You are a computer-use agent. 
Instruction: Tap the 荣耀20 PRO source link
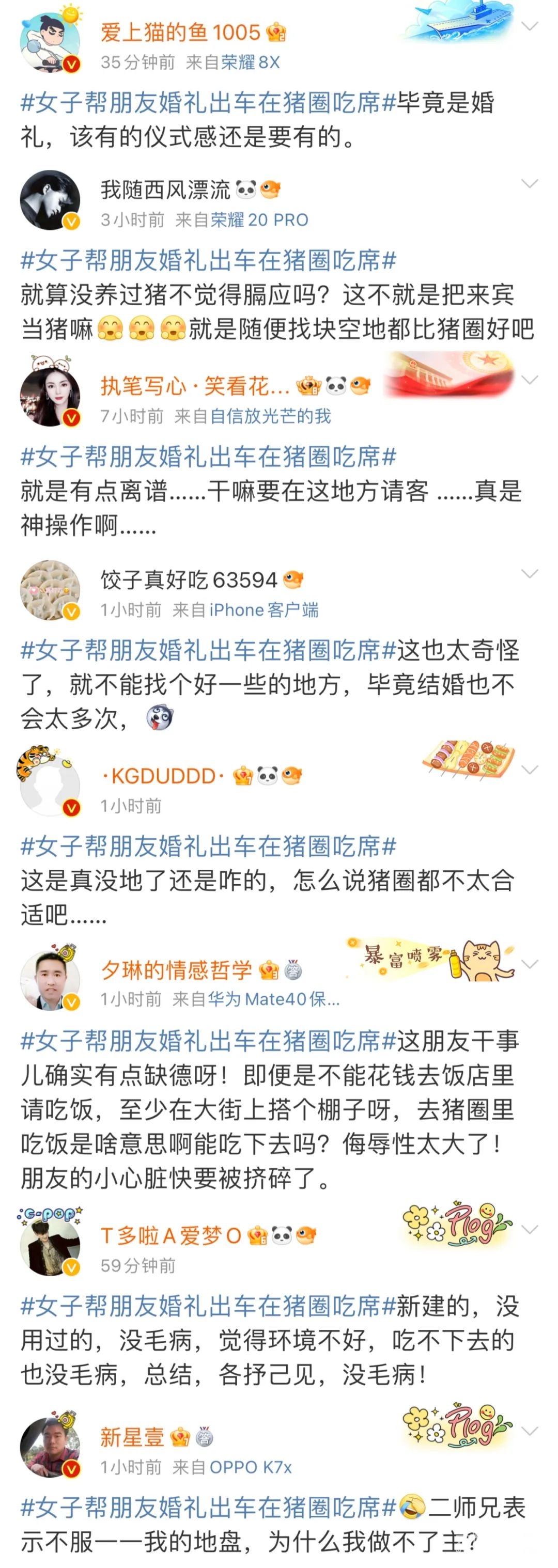point(259,219)
